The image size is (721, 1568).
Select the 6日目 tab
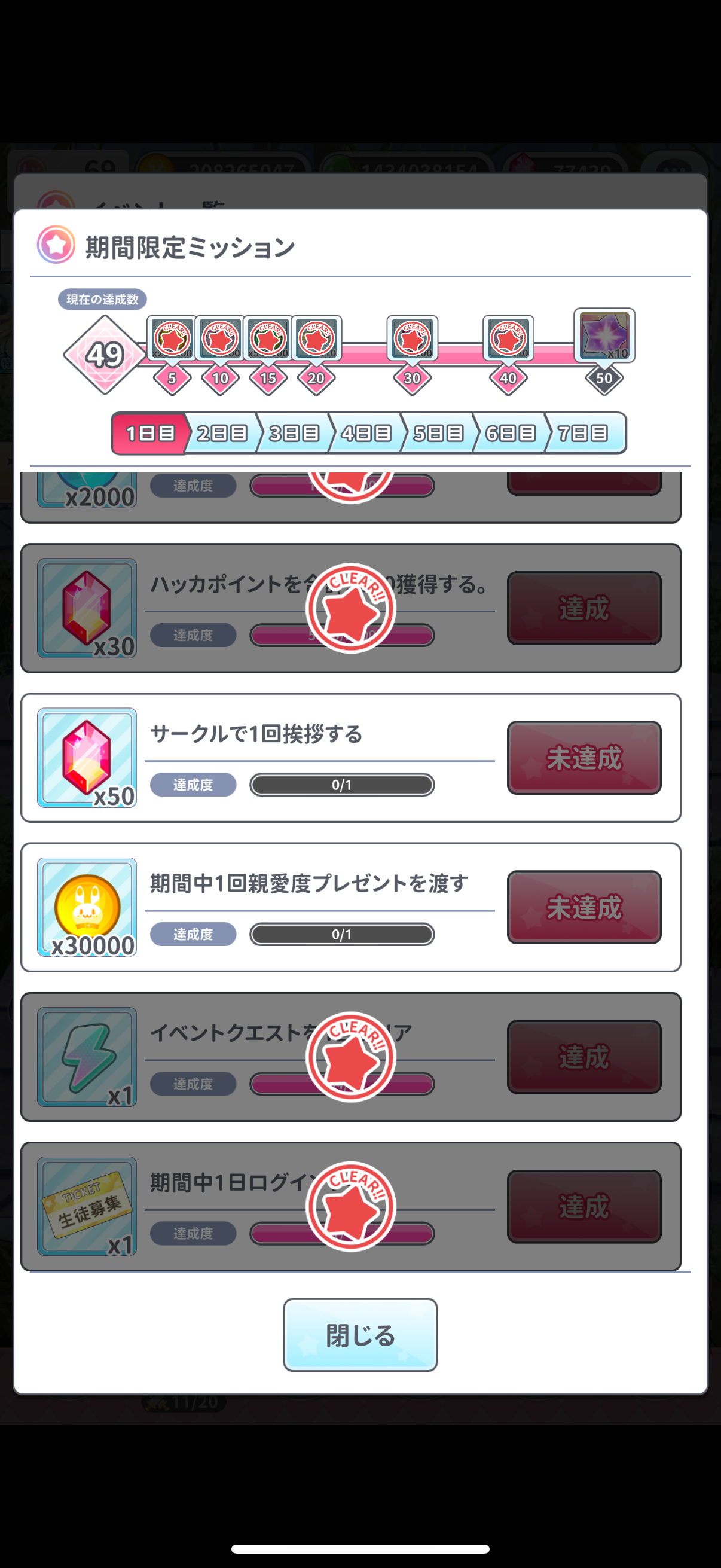[510, 434]
